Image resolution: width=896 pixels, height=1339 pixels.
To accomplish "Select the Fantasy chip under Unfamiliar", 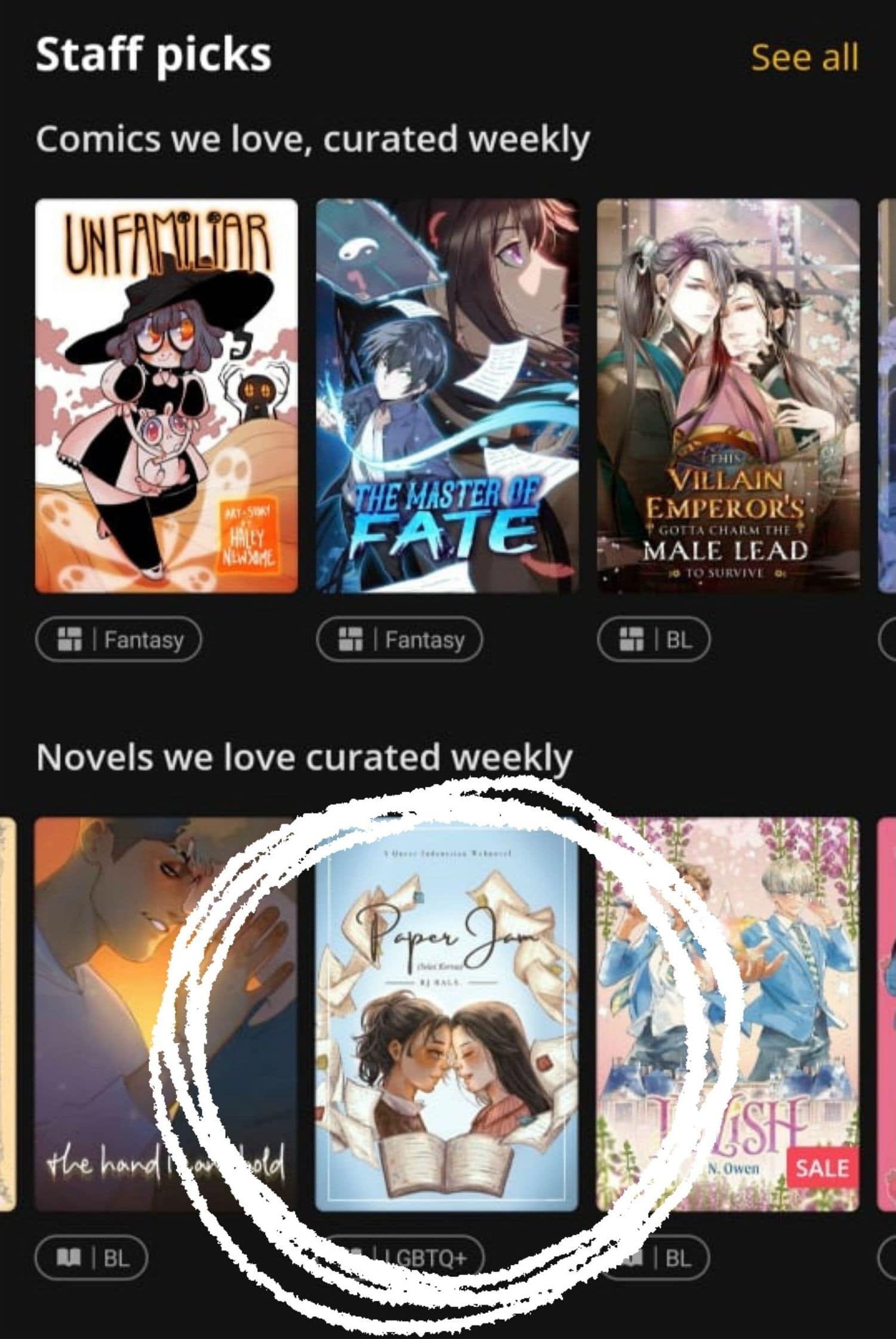I will click(119, 640).
